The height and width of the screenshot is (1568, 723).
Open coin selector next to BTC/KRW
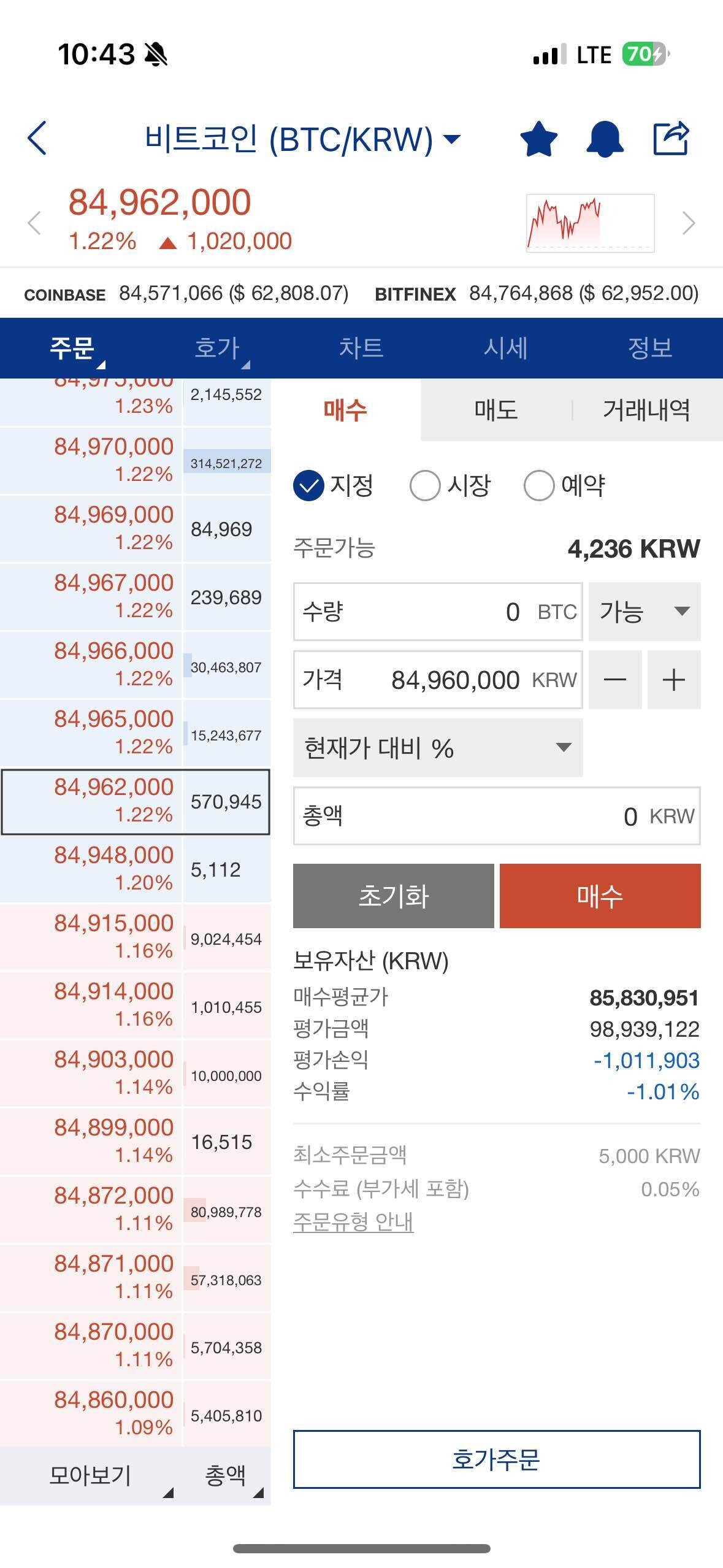click(x=451, y=140)
